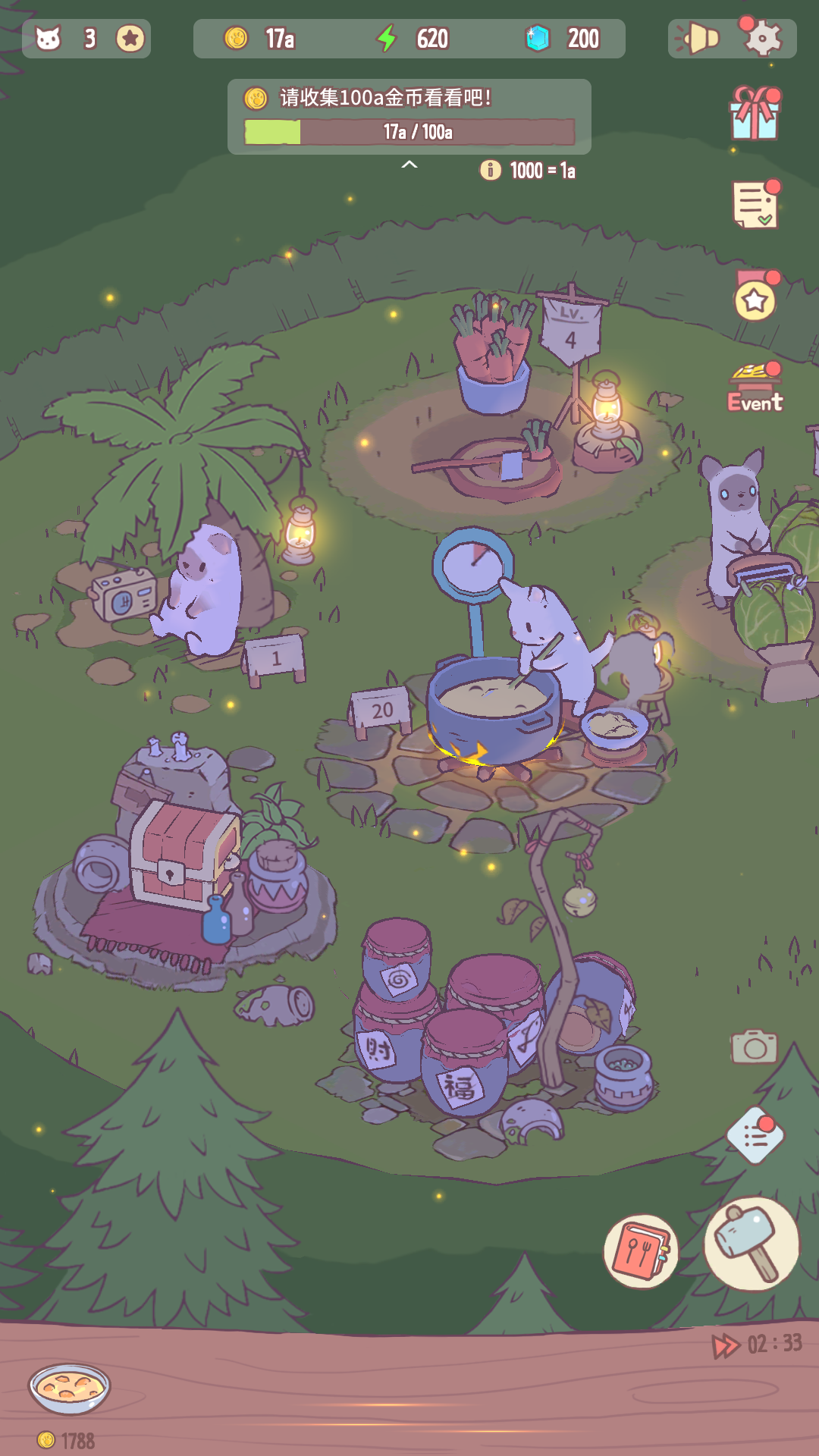Open the star medal achievements
819x1456 pixels.
pos(755,297)
